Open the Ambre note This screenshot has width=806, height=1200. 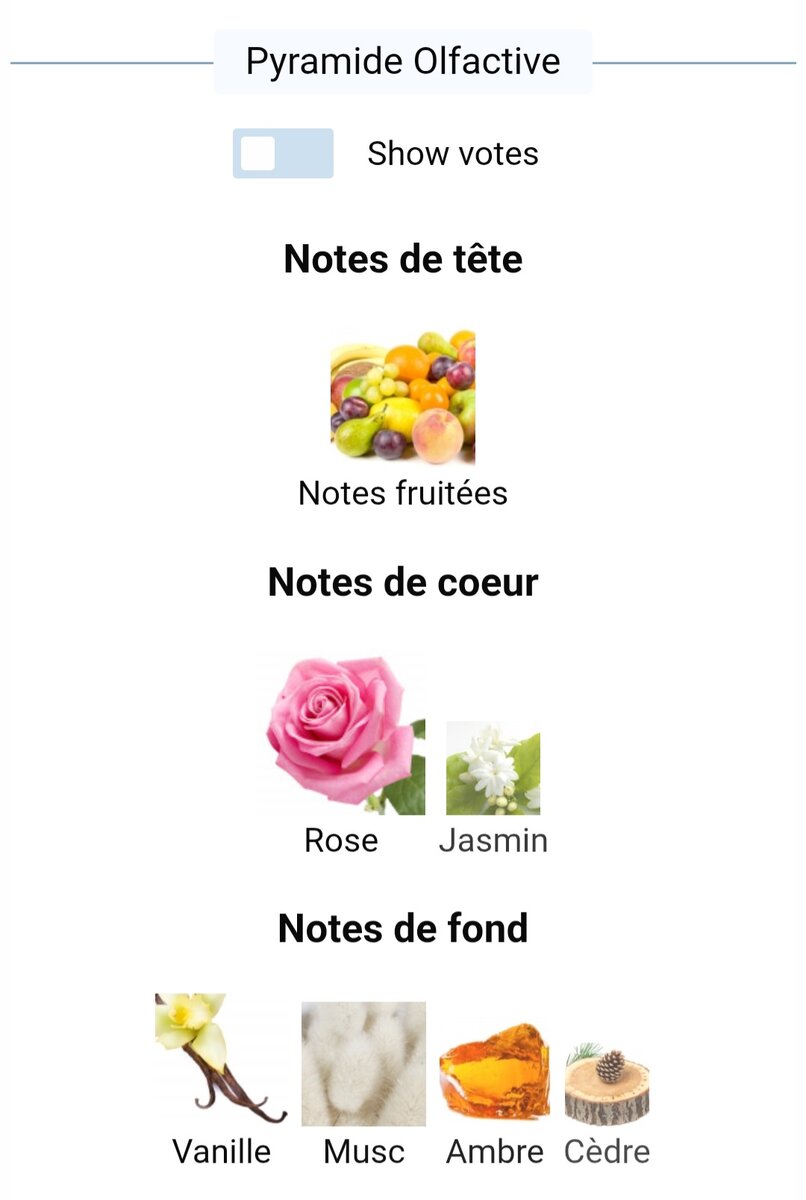coord(494,1070)
